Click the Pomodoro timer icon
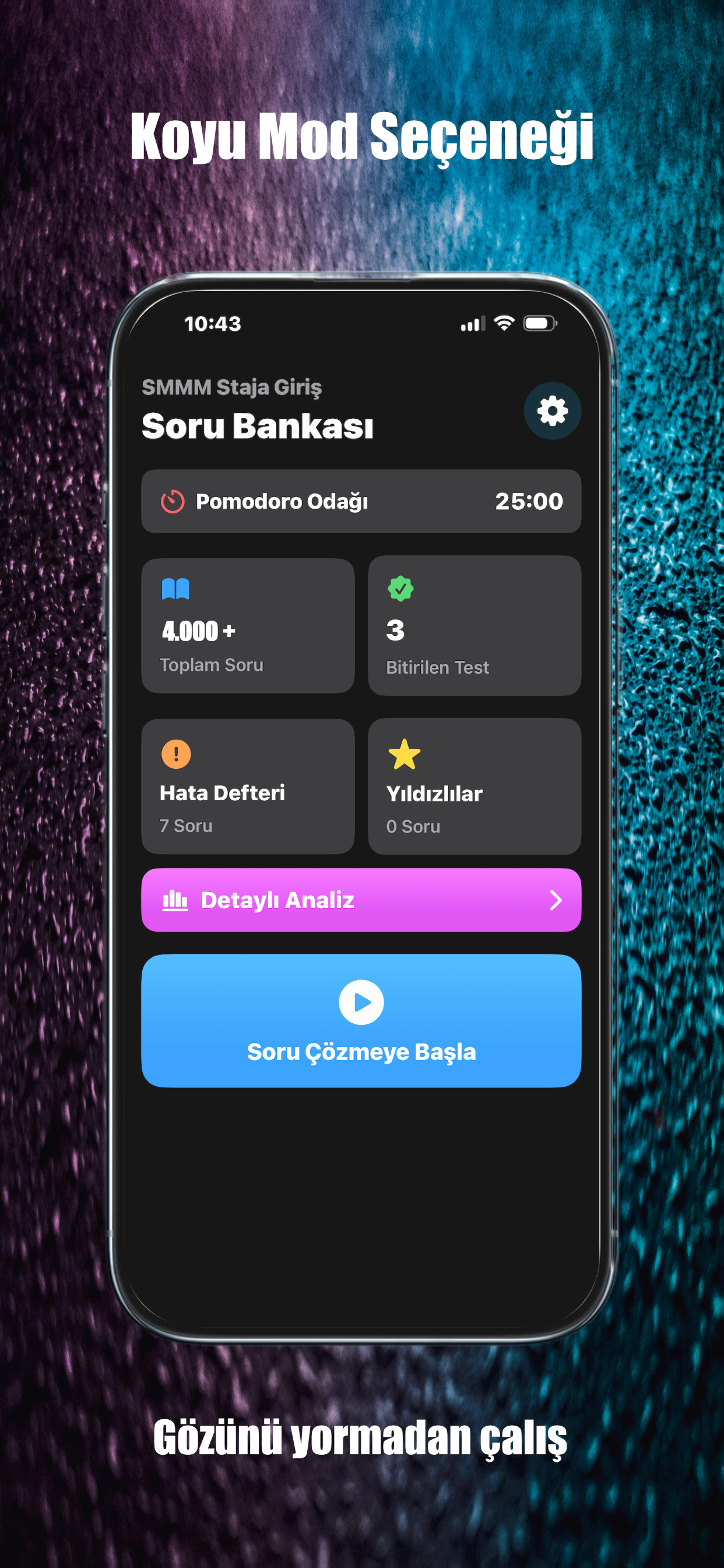This screenshot has width=724, height=1568. 172,502
